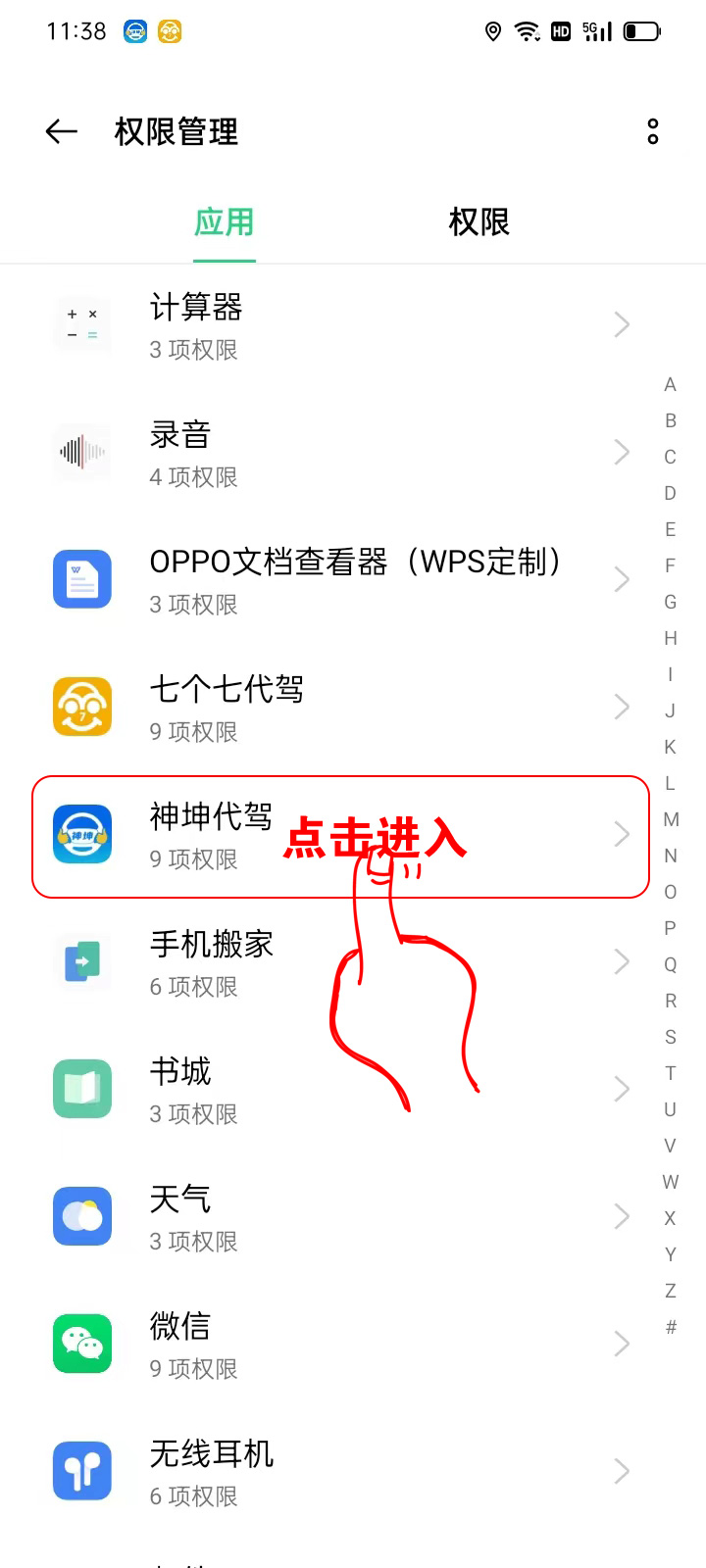This screenshot has height=1568, width=706.
Task: Select the 应用 tab
Action: tap(225, 222)
